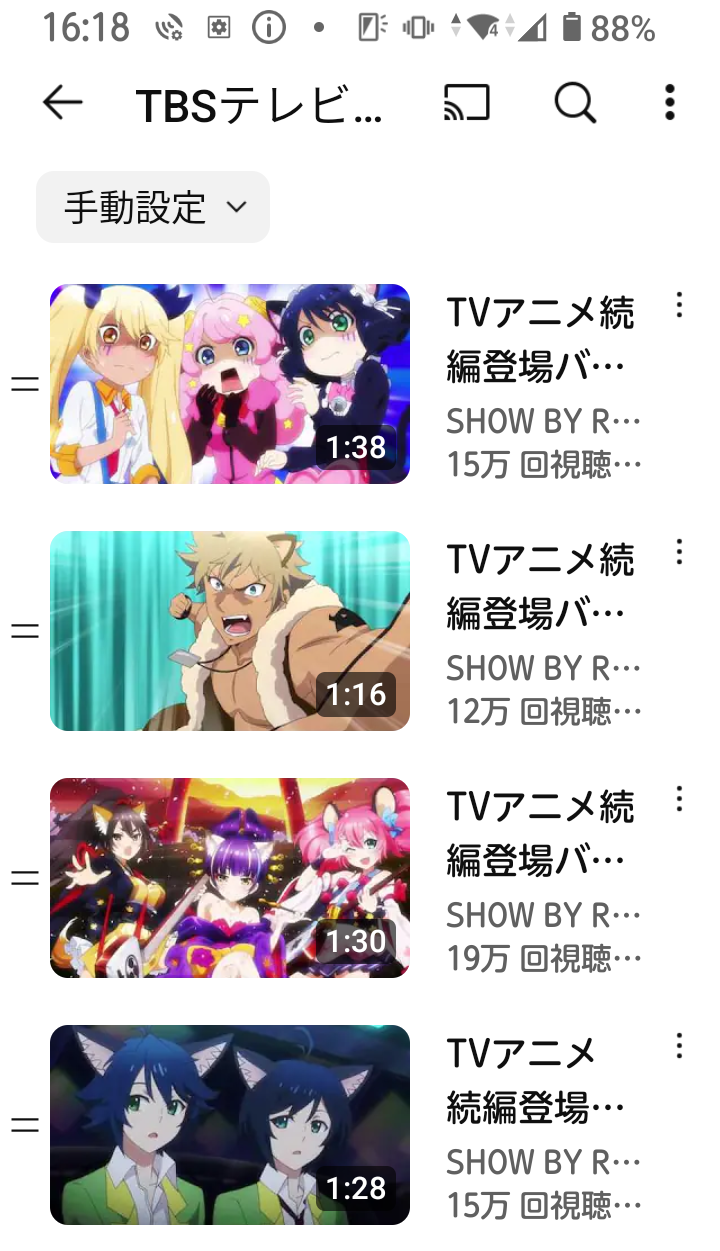The image size is (720, 1251).
Task: Open options for the 1:16 video
Action: click(679, 552)
